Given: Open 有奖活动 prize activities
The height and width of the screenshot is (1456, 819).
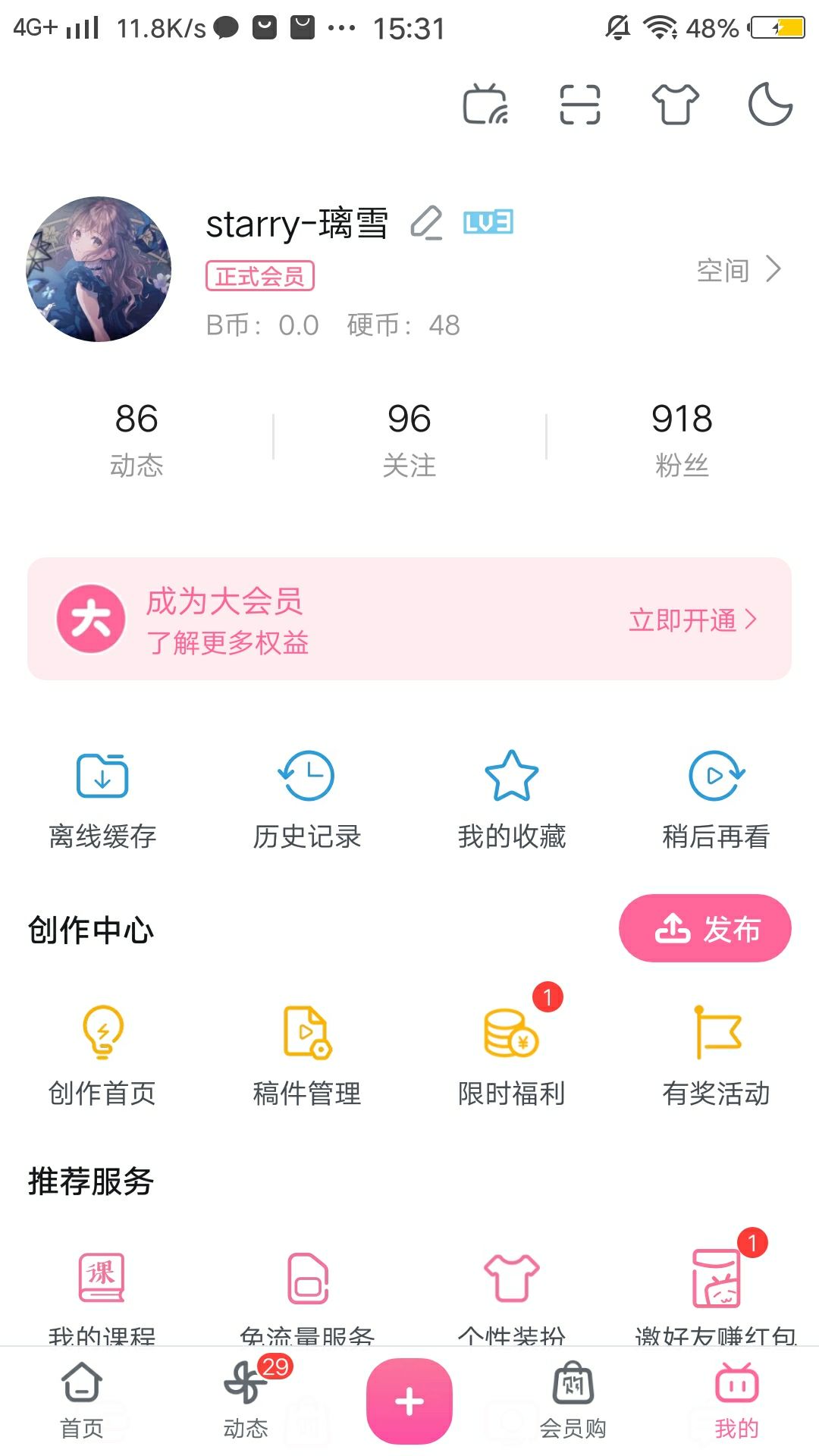Looking at the screenshot, I should click(716, 1056).
